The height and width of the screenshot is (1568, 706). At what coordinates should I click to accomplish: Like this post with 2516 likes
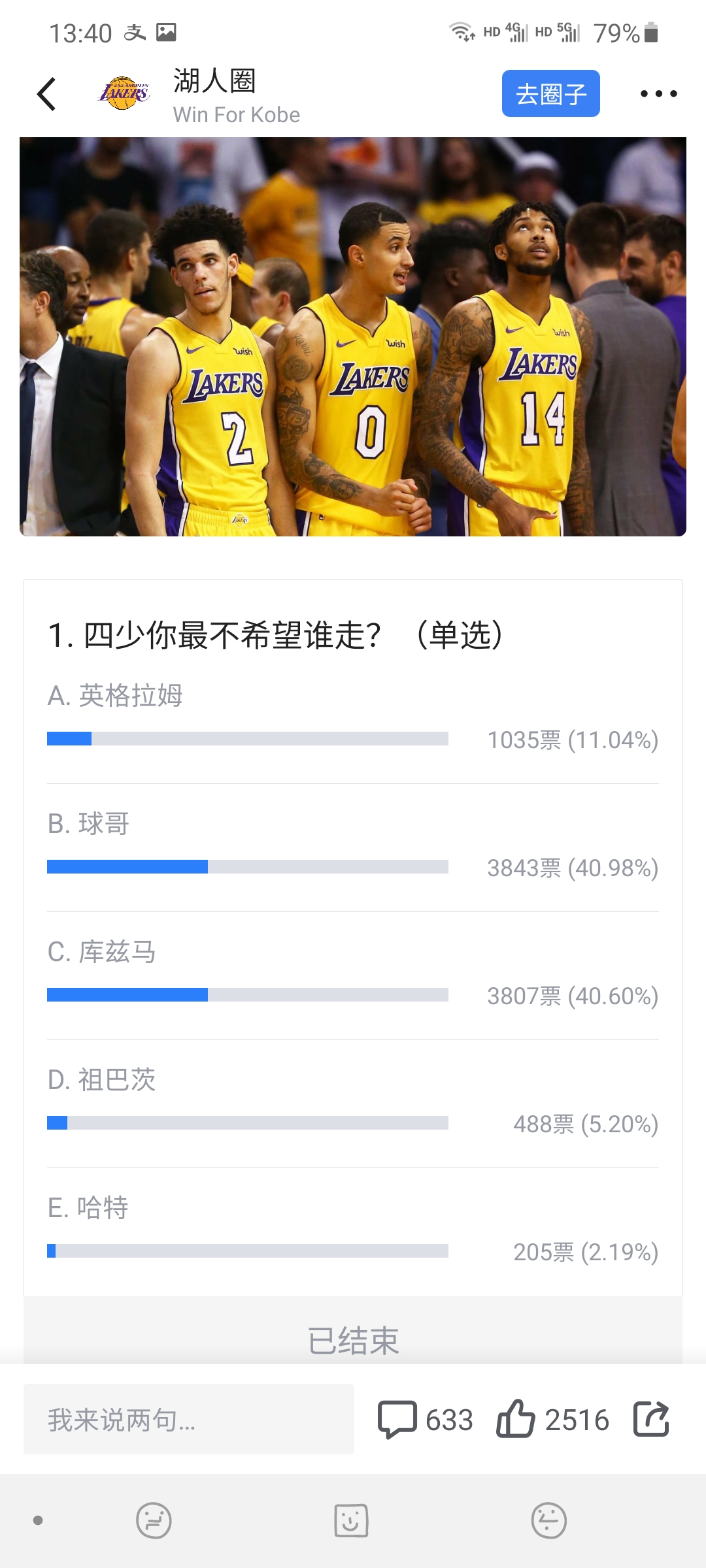point(552,1420)
